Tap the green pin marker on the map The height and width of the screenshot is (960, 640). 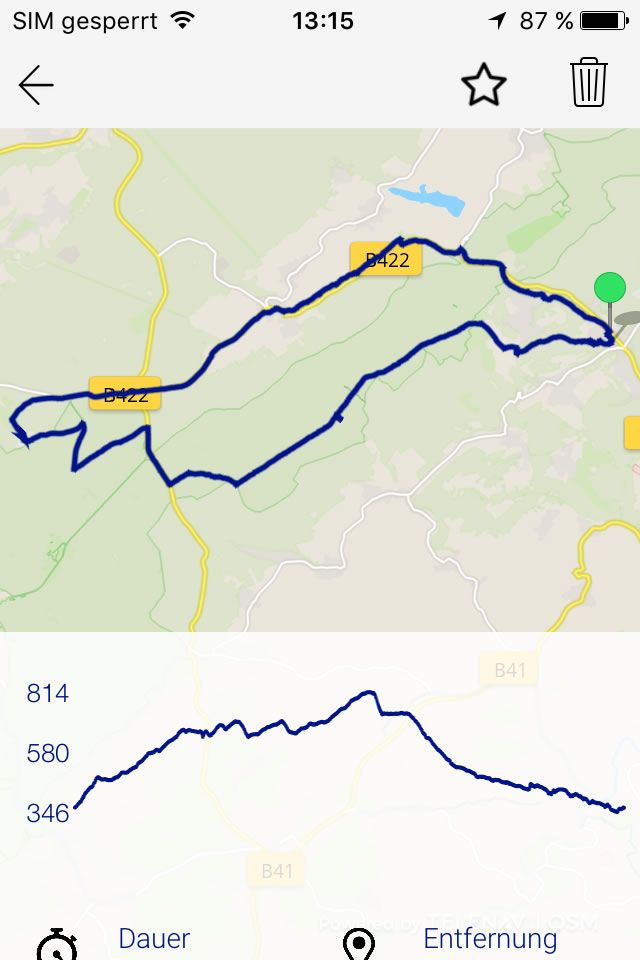click(x=609, y=289)
